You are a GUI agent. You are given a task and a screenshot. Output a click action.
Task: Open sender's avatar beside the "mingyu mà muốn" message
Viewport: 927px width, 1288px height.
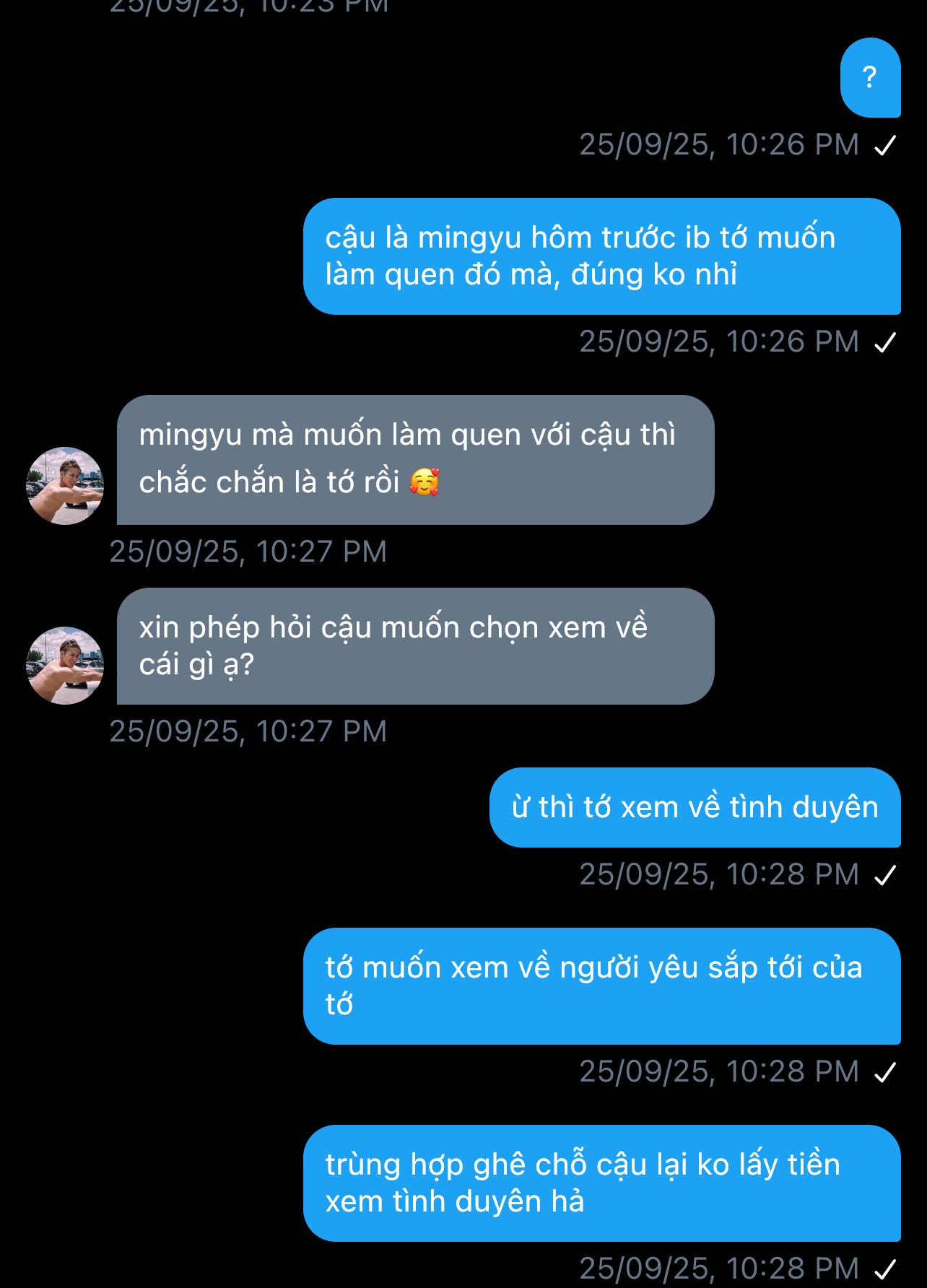coord(65,485)
